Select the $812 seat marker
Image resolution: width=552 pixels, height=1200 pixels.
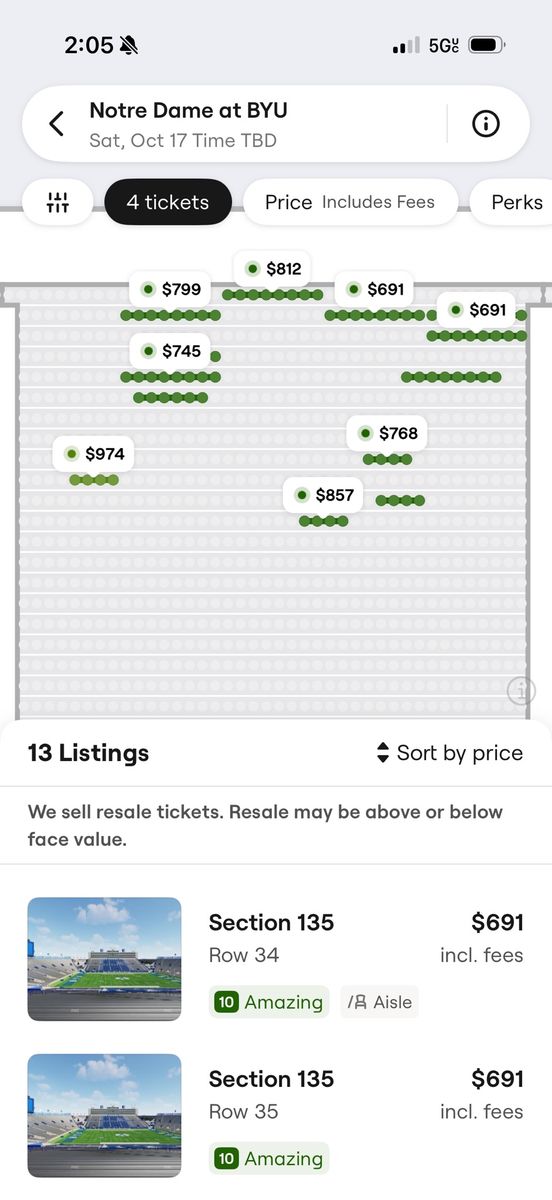click(x=272, y=269)
